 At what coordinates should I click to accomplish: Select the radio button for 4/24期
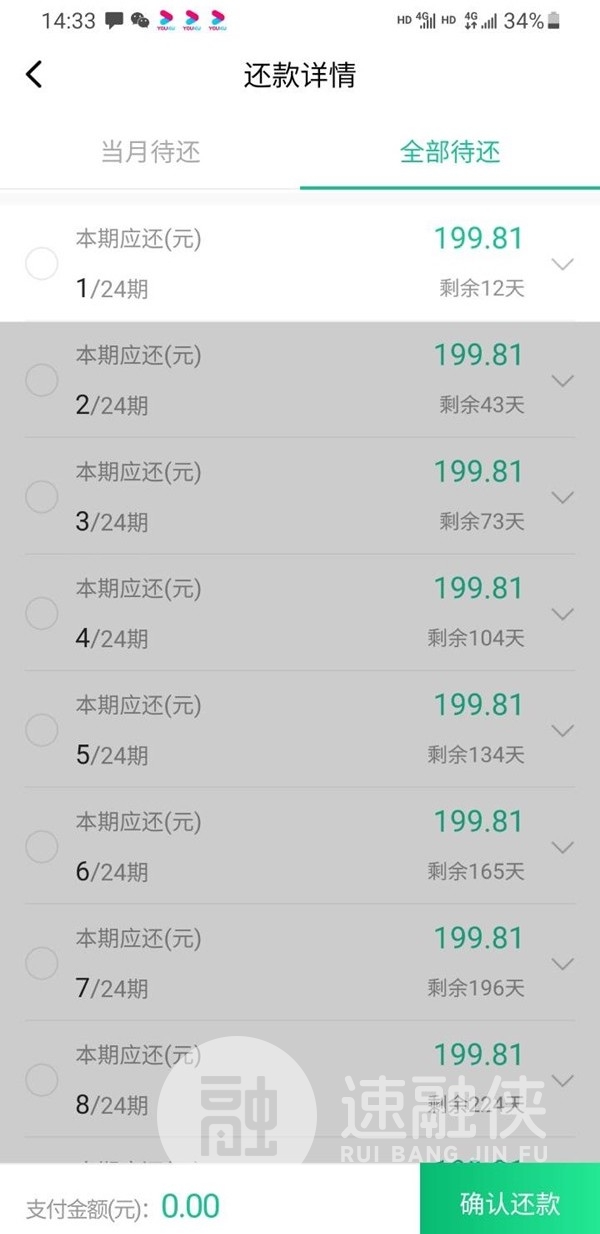tap(42, 614)
